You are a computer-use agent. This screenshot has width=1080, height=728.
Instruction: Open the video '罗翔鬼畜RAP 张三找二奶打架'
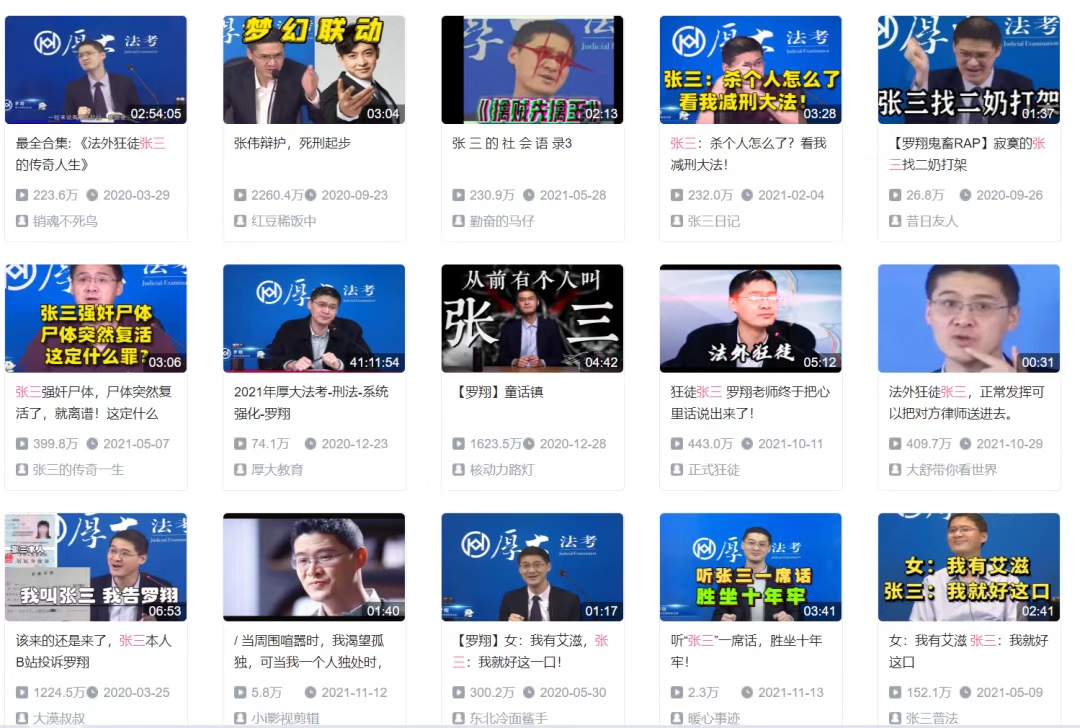click(x=968, y=70)
